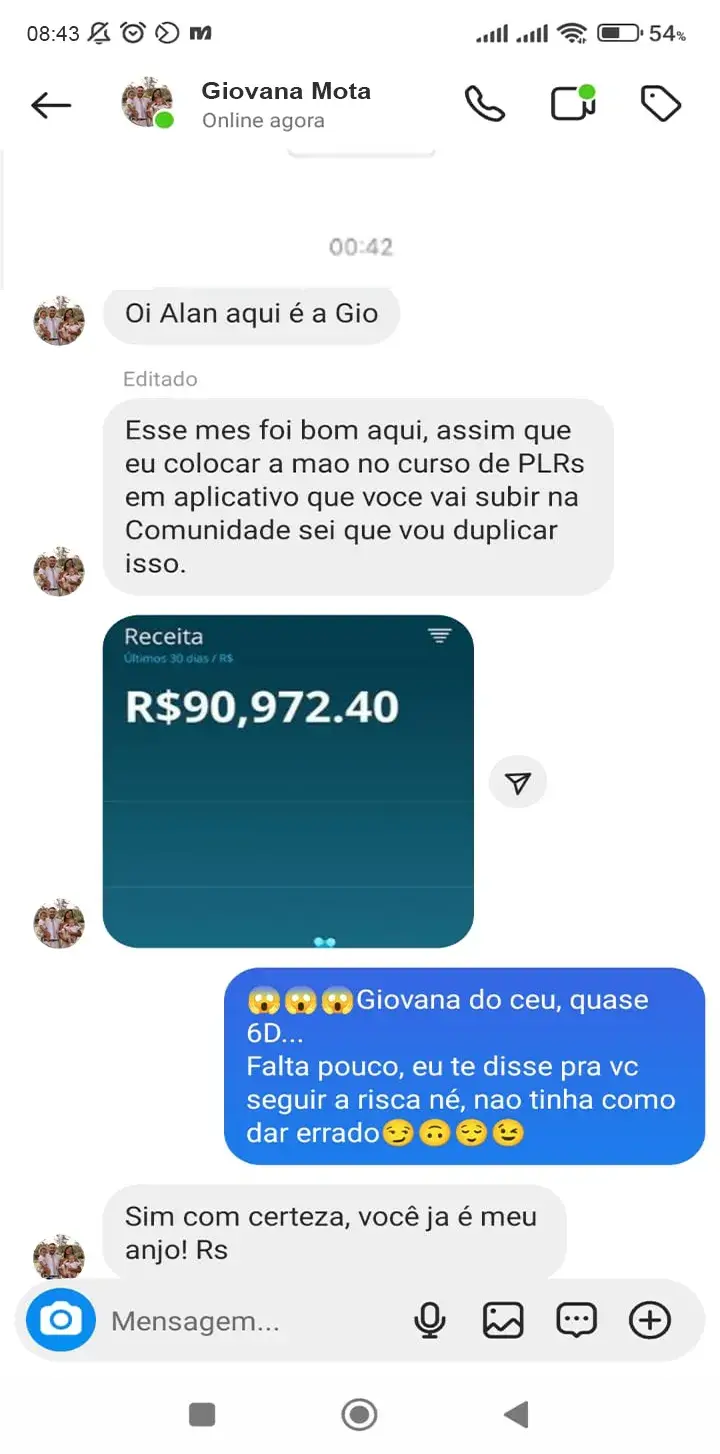Image resolution: width=720 pixels, height=1454 pixels.
Task: Start a video call with Giovana Mota
Action: (x=573, y=103)
